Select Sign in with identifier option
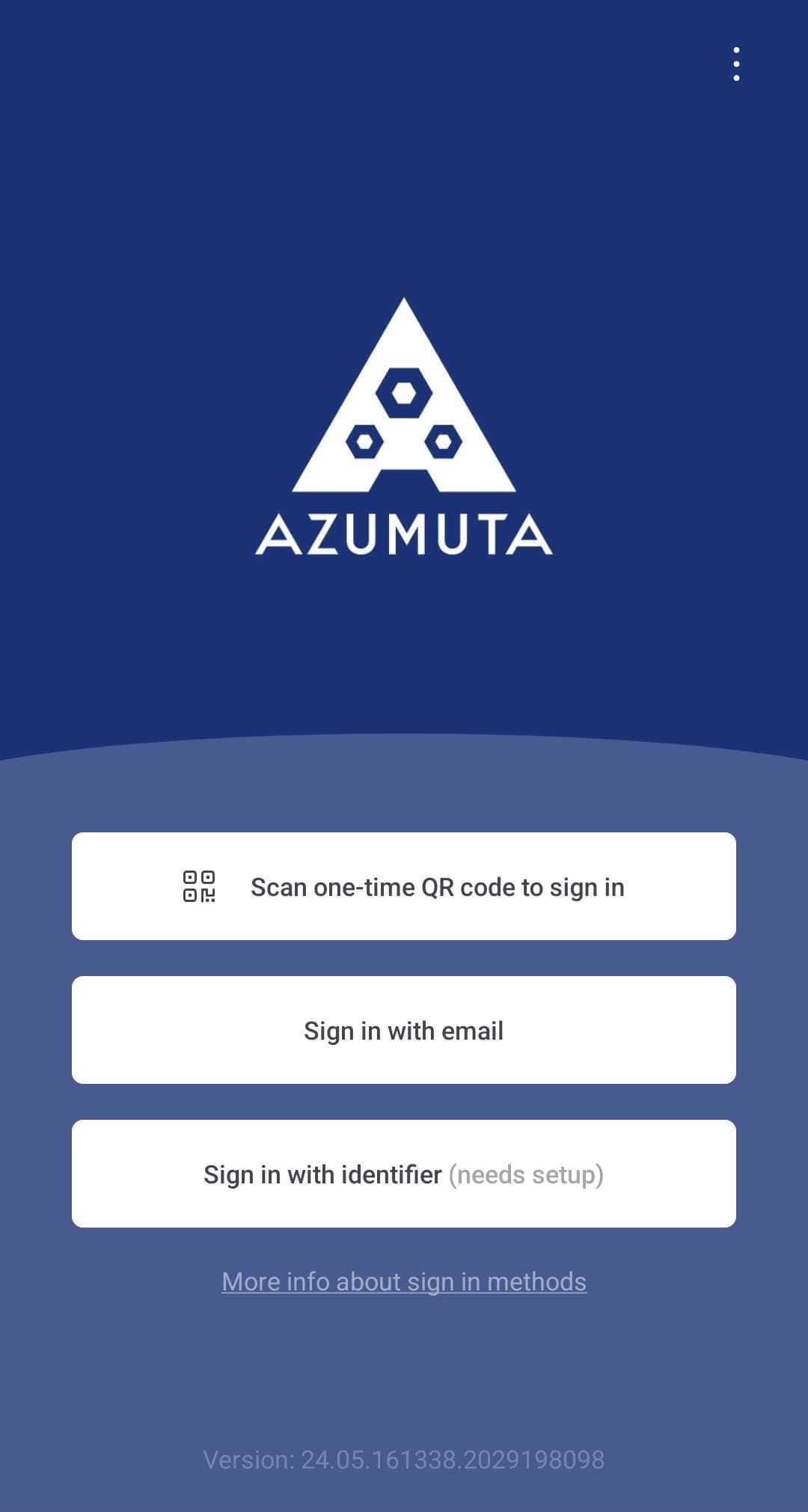This screenshot has height=1512, width=808. coord(404,1174)
